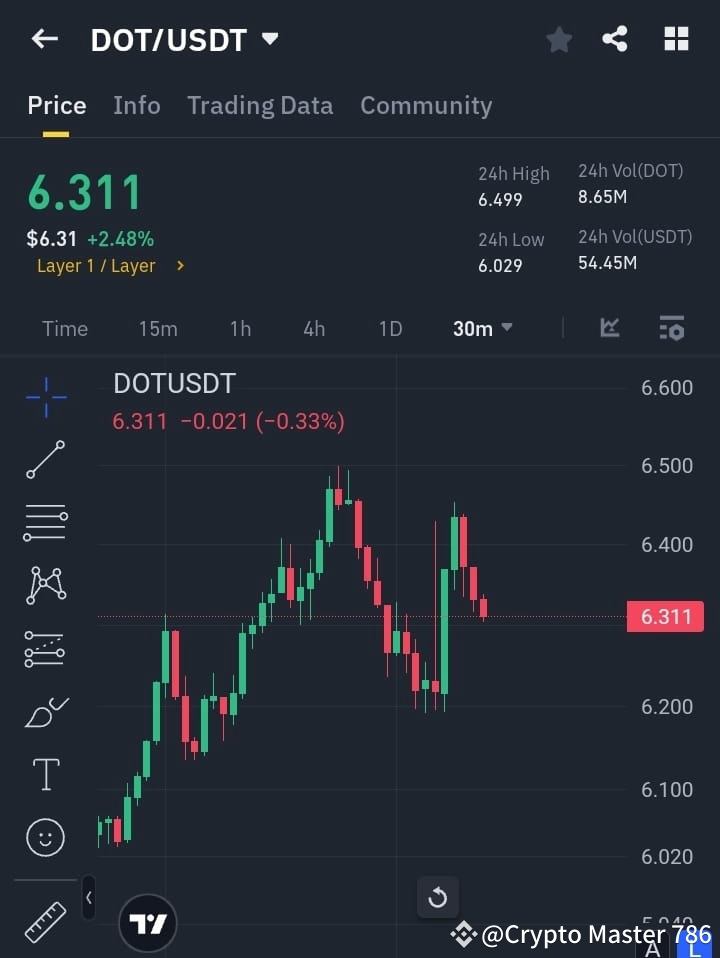The height and width of the screenshot is (958, 720).
Task: Collapse the drawing tools sidebar
Action: click(x=88, y=898)
